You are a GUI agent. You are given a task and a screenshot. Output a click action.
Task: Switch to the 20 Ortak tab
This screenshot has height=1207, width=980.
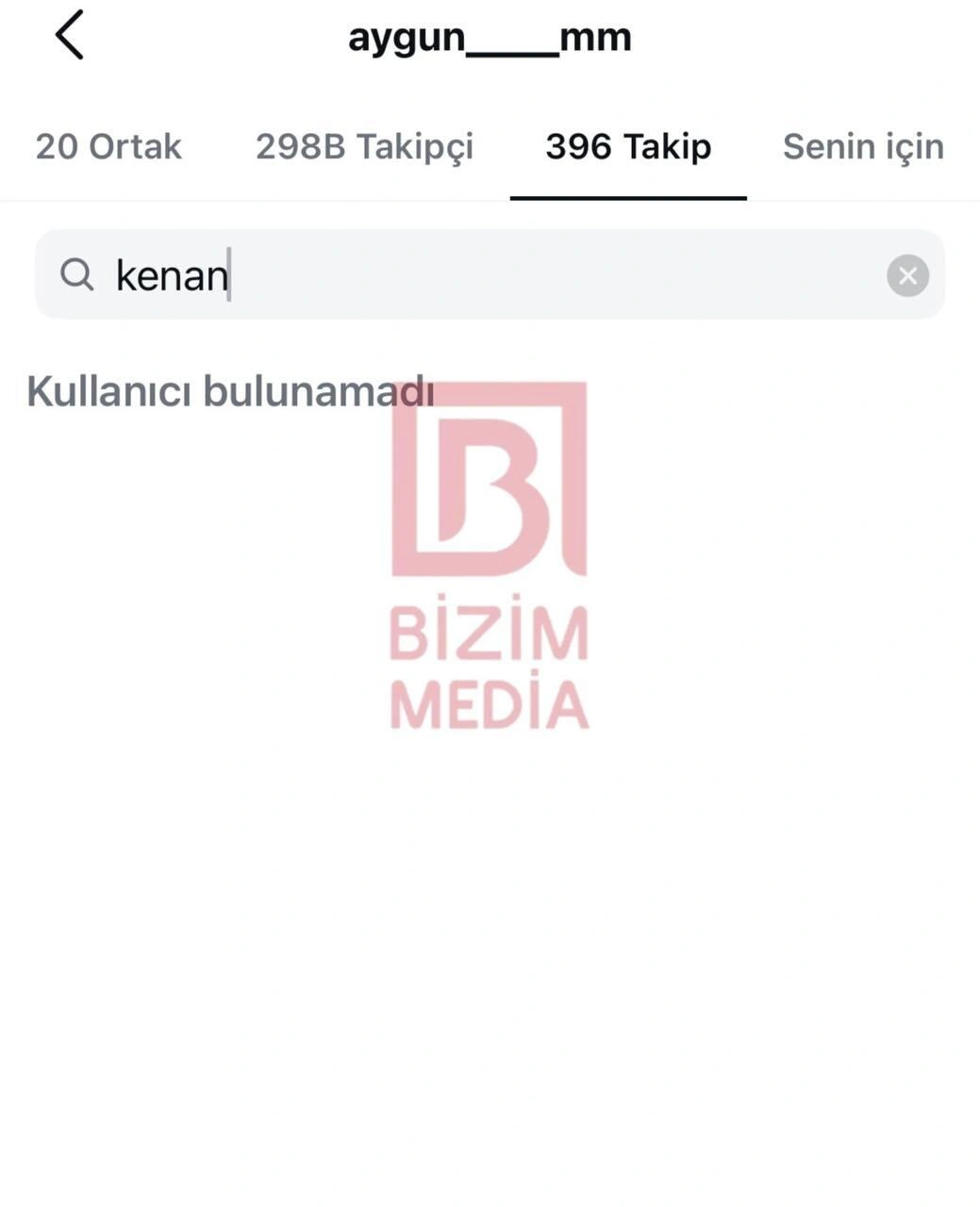pos(108,147)
